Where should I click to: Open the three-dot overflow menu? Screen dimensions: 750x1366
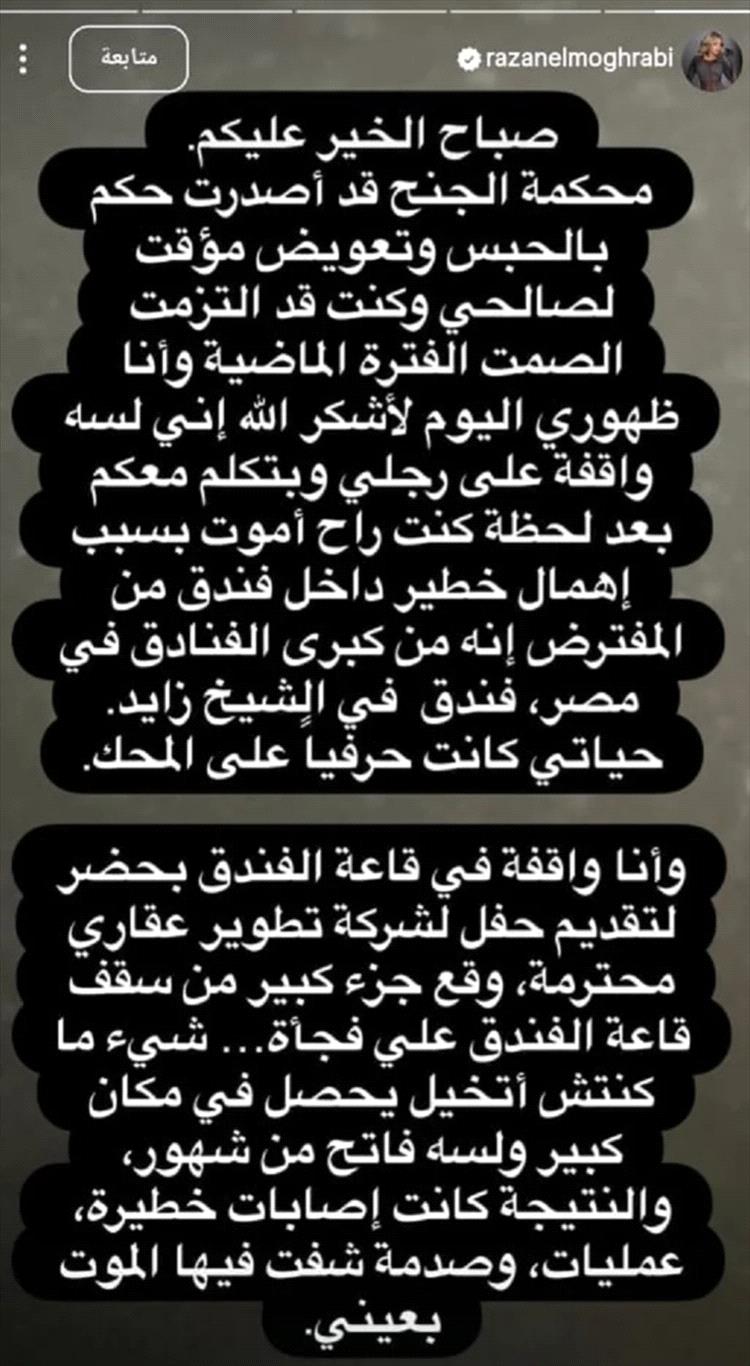pos(26,59)
